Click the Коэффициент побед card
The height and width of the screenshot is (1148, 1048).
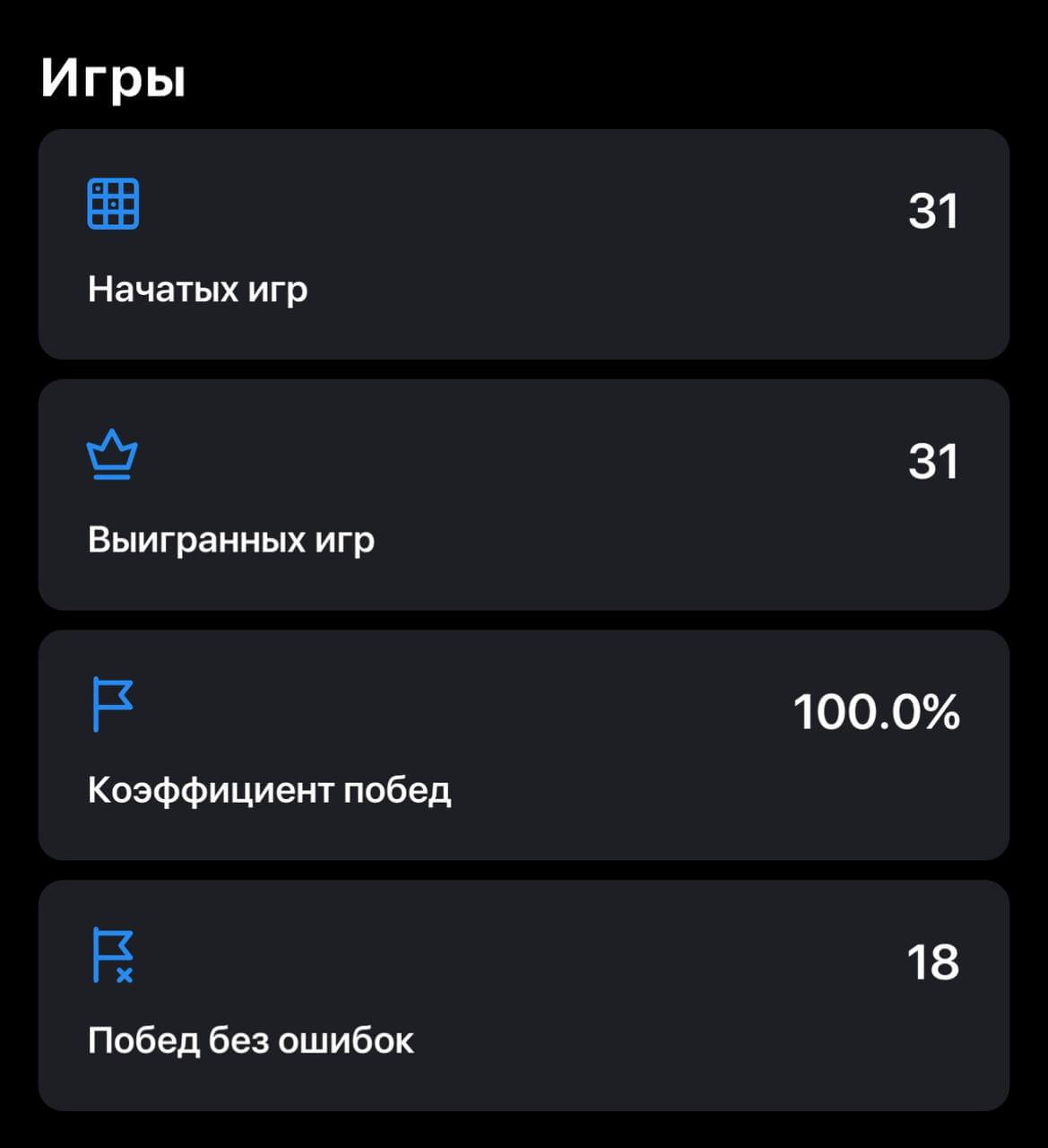pos(524,746)
